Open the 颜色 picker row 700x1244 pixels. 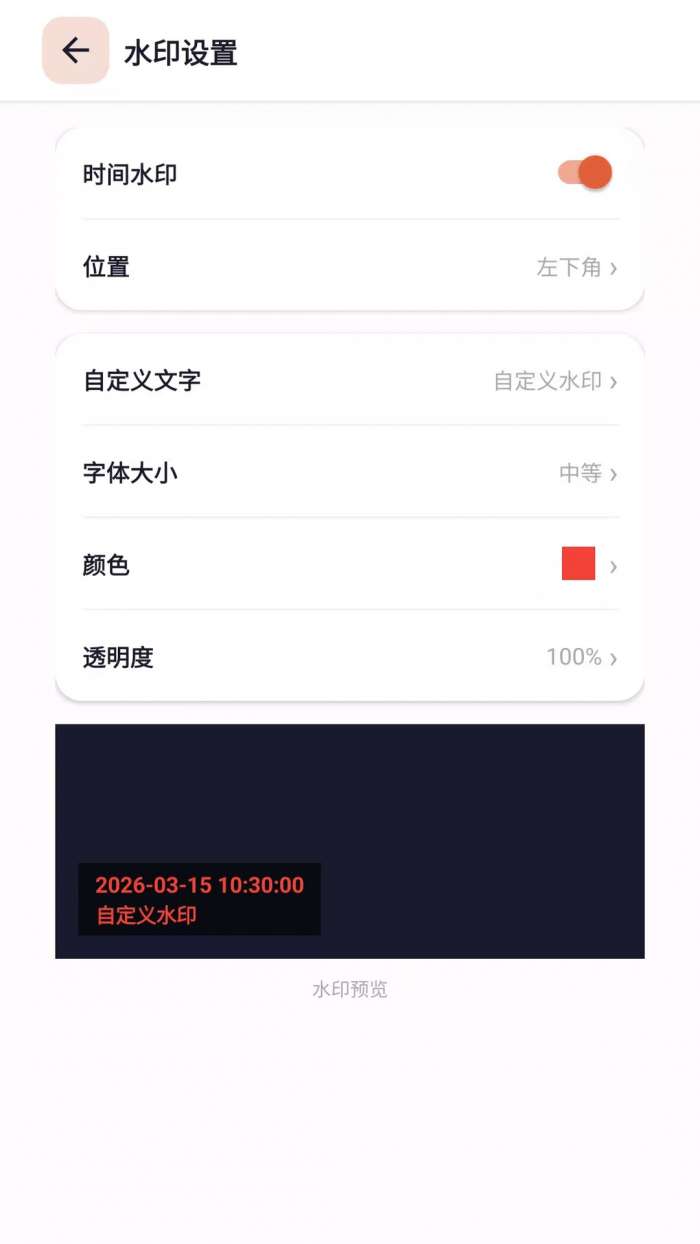(x=349, y=565)
